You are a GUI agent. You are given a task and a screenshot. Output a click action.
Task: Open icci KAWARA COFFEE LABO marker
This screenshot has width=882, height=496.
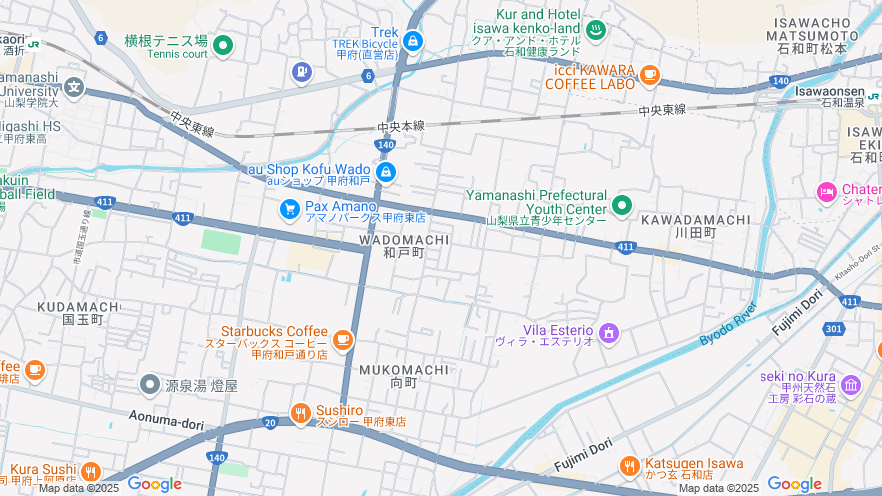pos(650,74)
